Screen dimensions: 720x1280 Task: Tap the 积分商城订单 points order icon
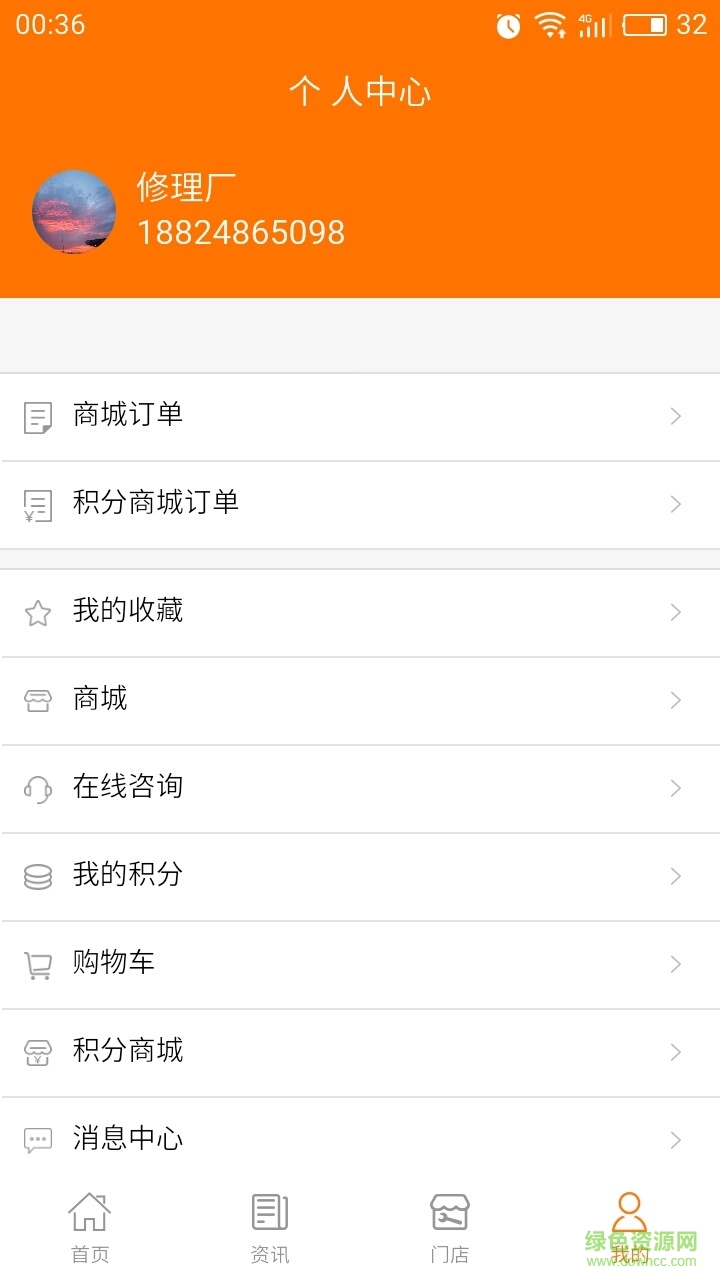(38, 505)
